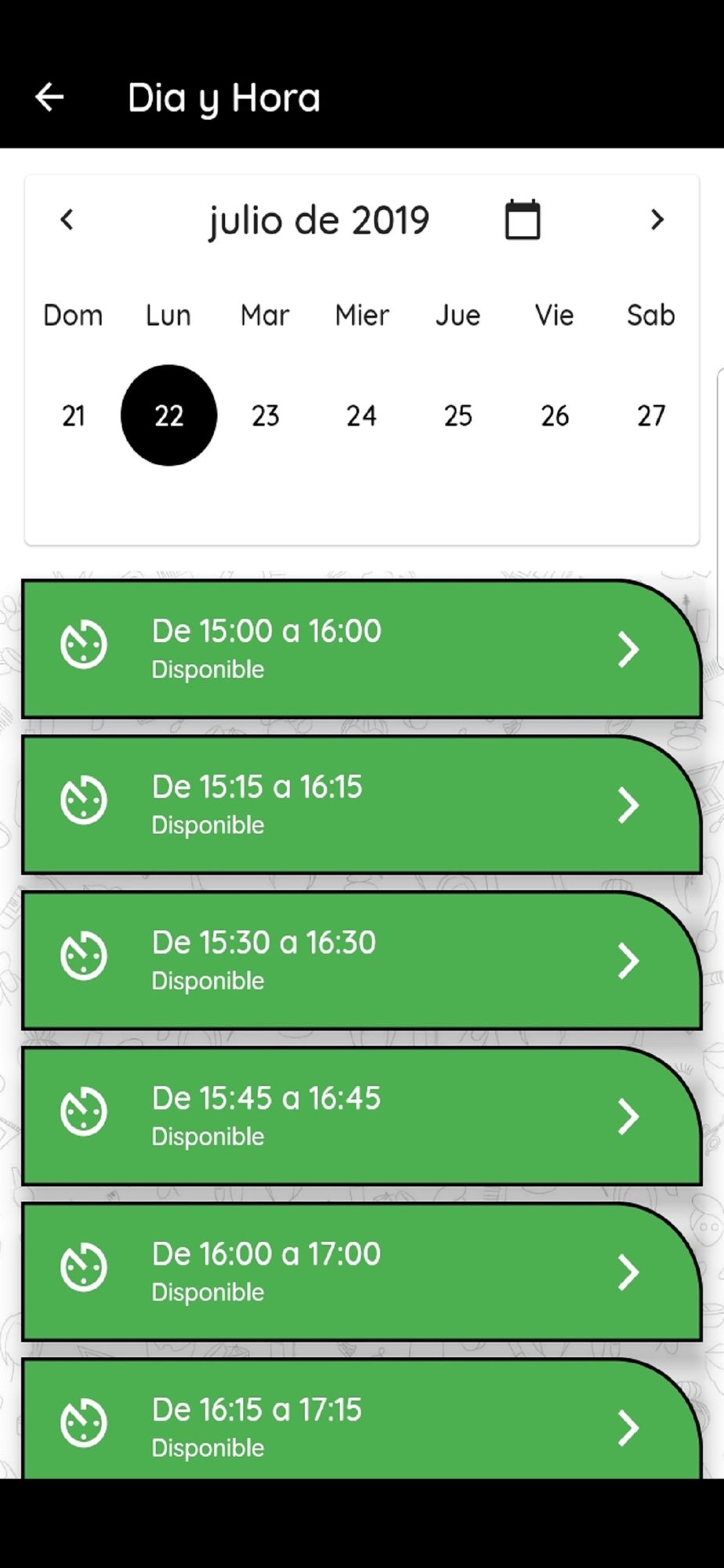Select Monday 22 in the calendar
This screenshot has height=1568, width=724.
(168, 415)
